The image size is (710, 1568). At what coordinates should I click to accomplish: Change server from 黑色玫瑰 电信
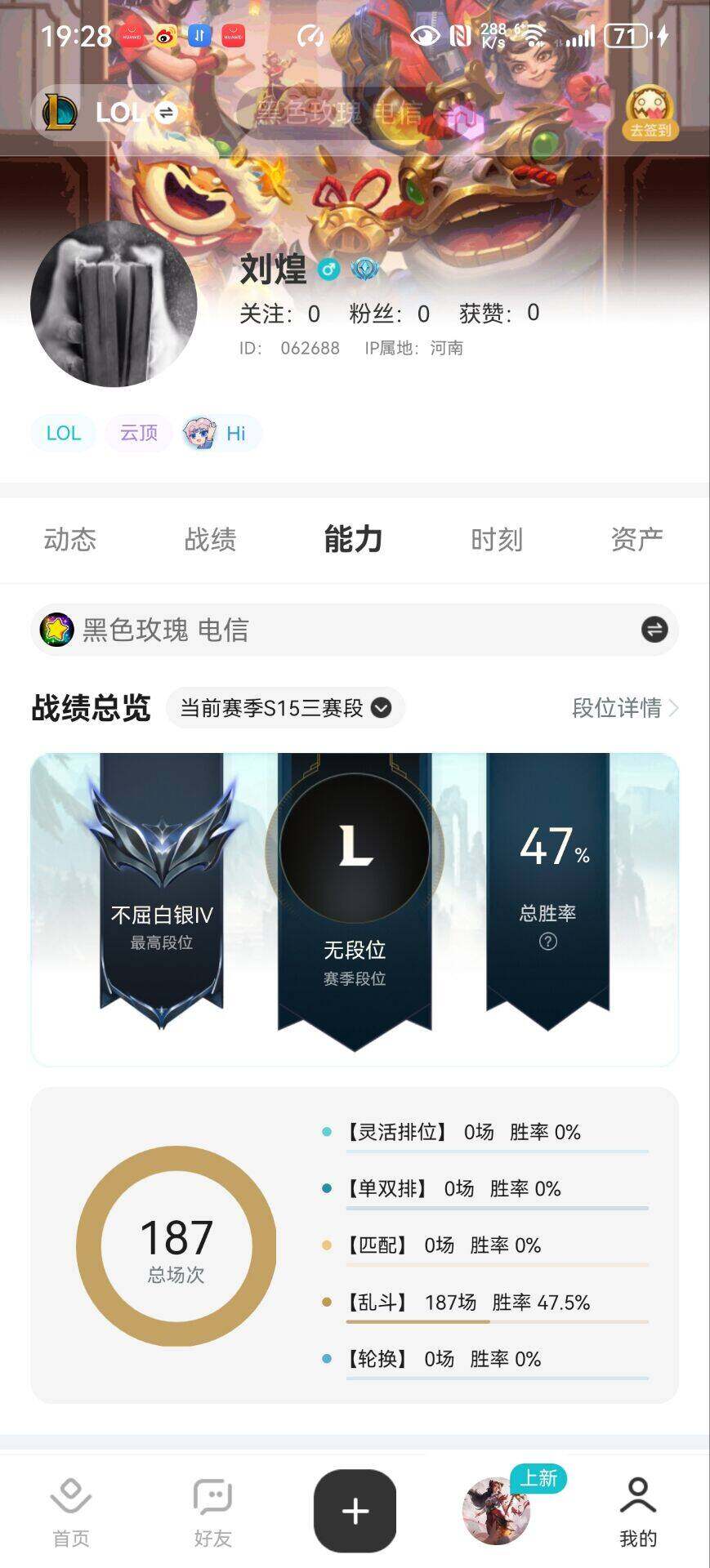[654, 630]
